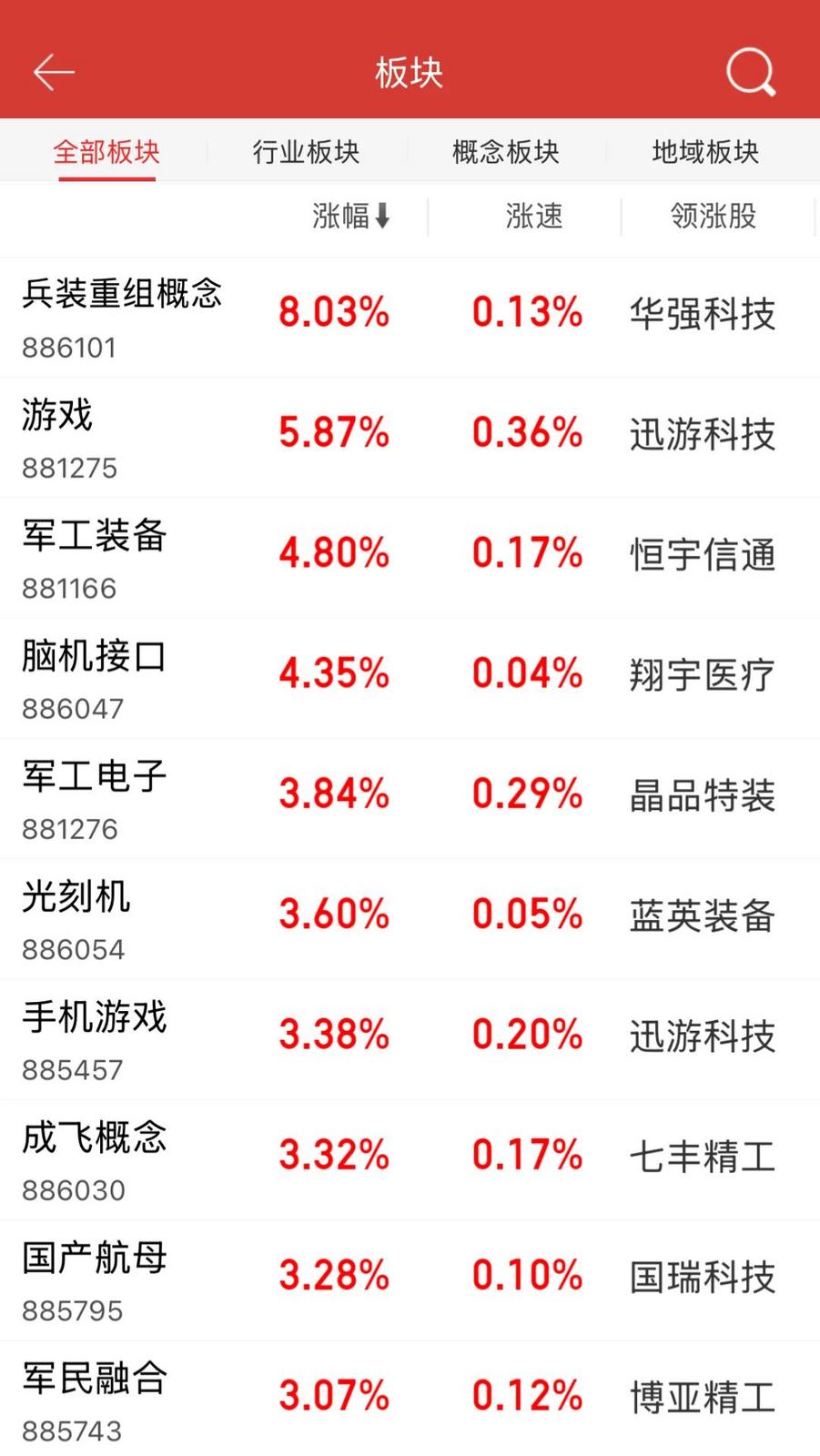The image size is (820, 1456).
Task: Switch to the 地域板块 tab
Action: point(705,152)
